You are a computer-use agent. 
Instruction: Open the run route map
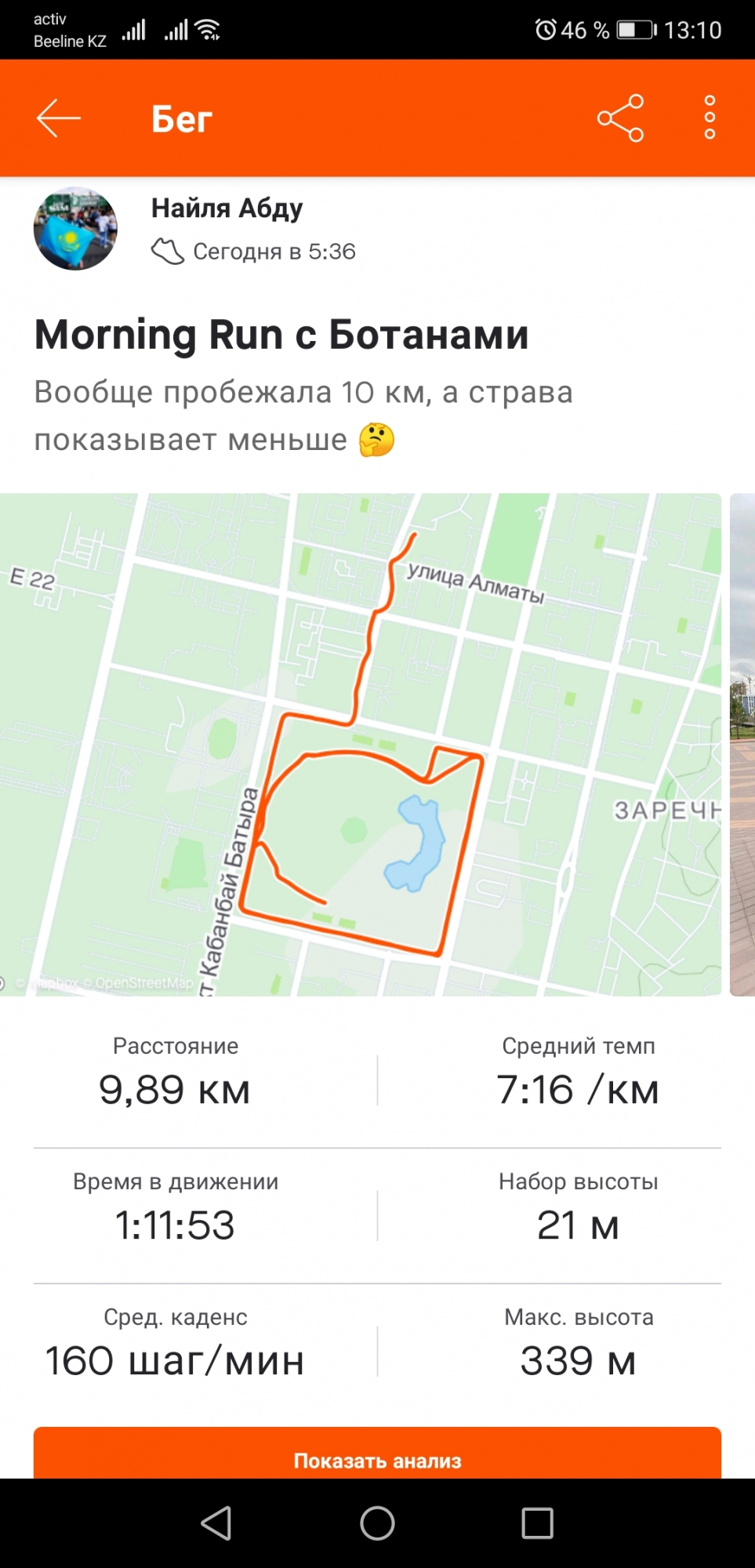[361, 745]
